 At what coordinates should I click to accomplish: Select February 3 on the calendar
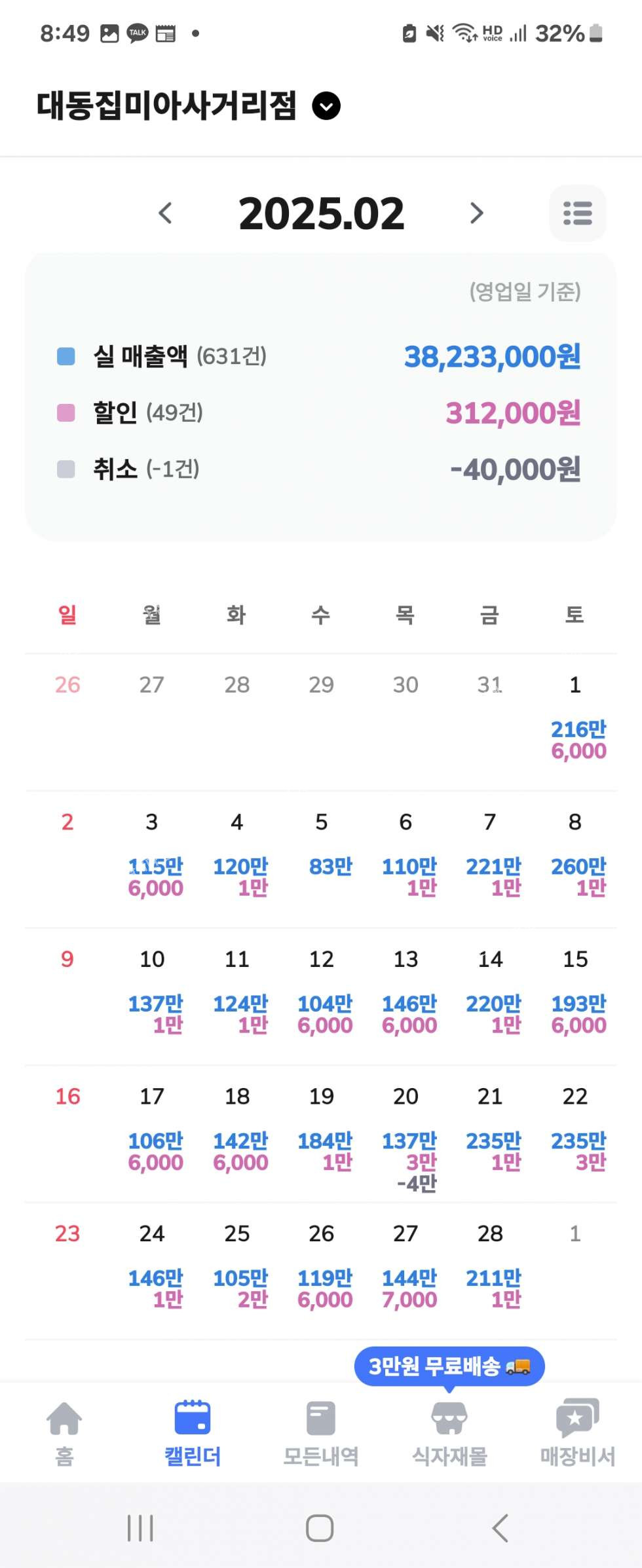tap(153, 858)
